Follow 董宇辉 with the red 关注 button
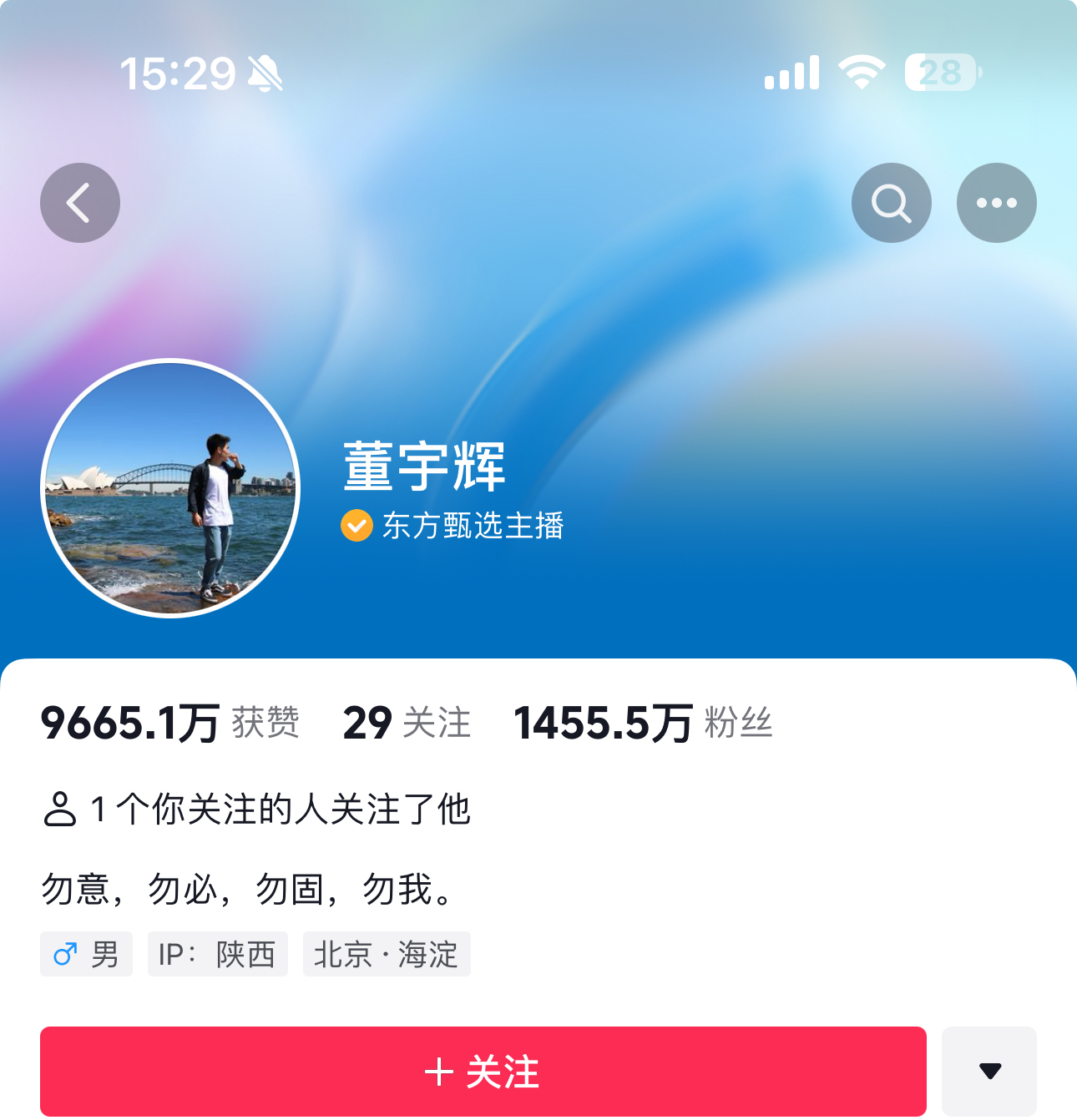1077x1120 pixels. [x=483, y=1071]
